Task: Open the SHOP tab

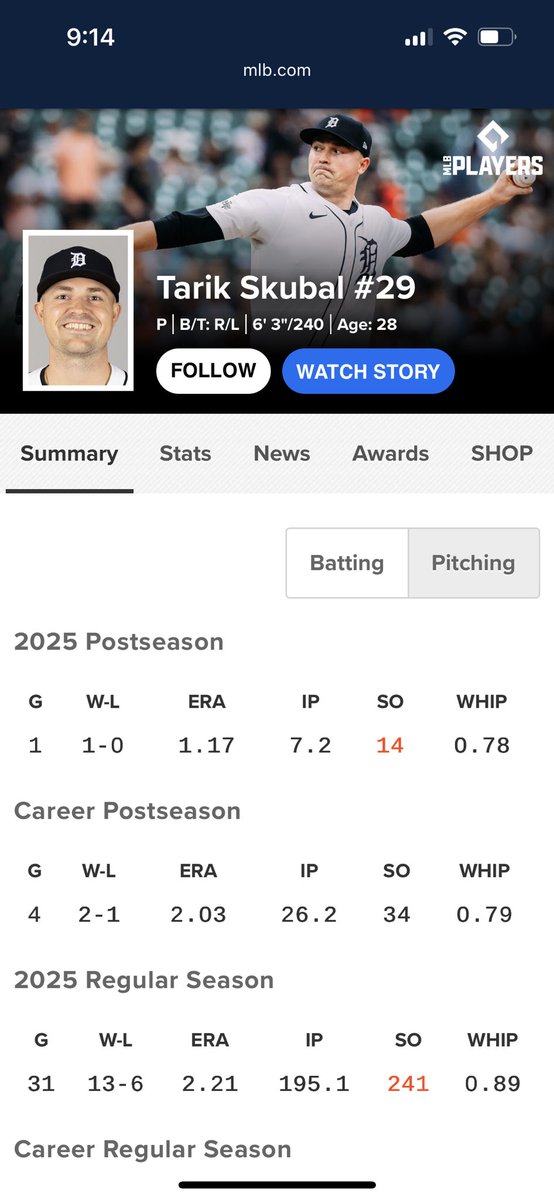Action: [x=502, y=453]
